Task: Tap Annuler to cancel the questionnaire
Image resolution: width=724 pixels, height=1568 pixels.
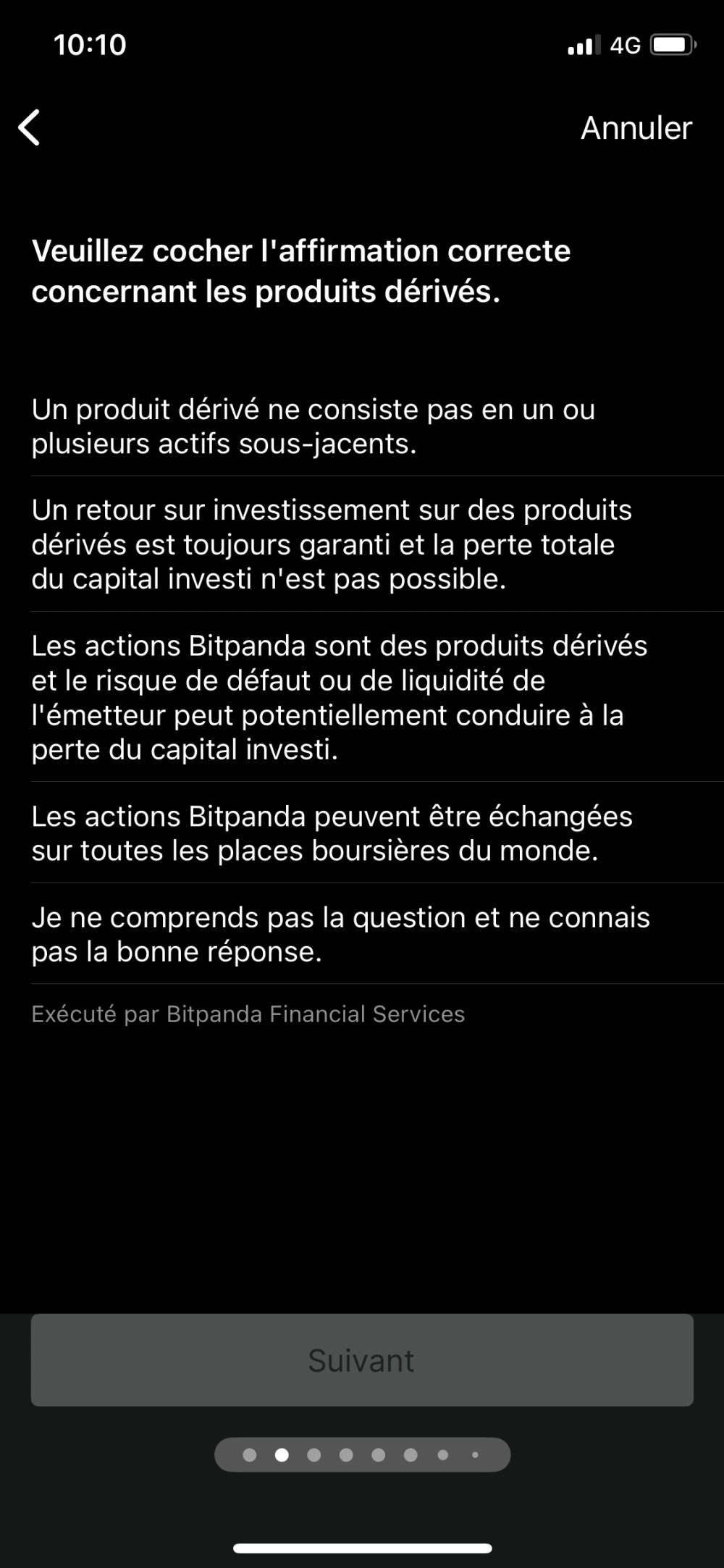Action: [636, 128]
